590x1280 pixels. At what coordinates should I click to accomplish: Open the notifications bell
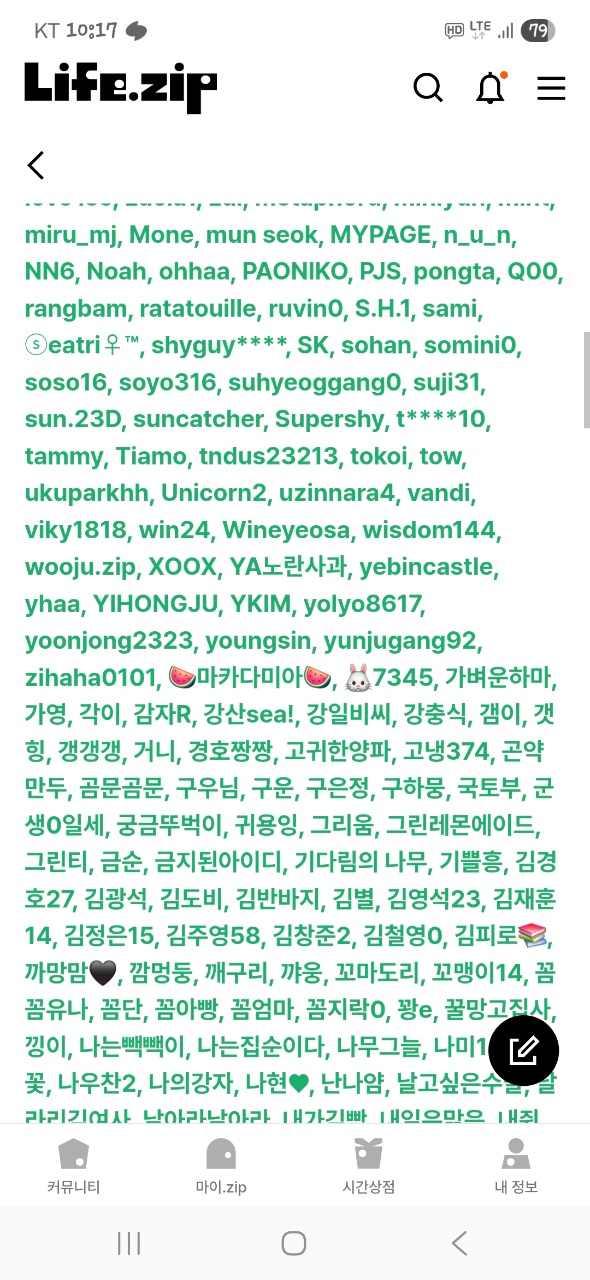coord(490,88)
